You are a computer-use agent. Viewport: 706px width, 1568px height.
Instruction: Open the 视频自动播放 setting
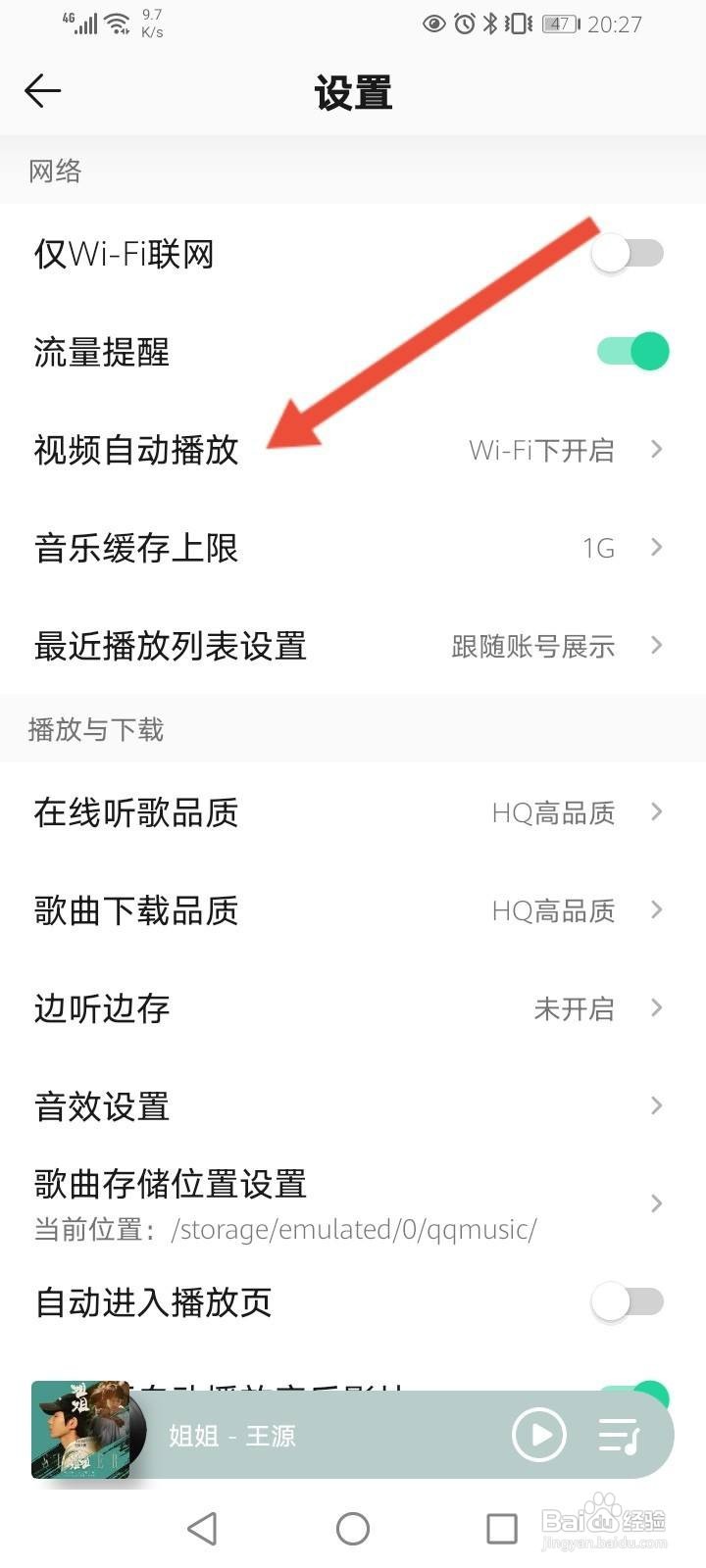(x=353, y=450)
